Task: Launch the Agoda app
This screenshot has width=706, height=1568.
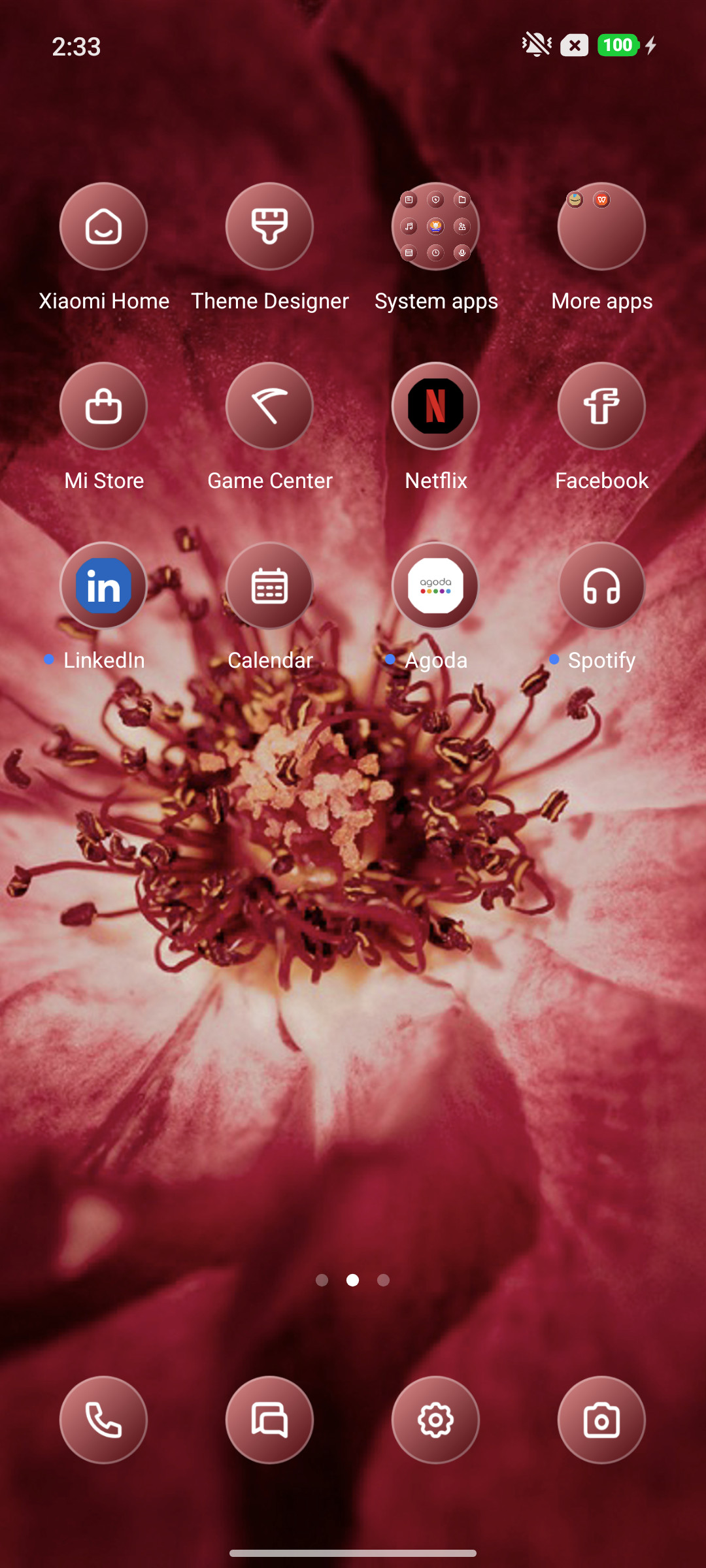Action: tap(435, 585)
